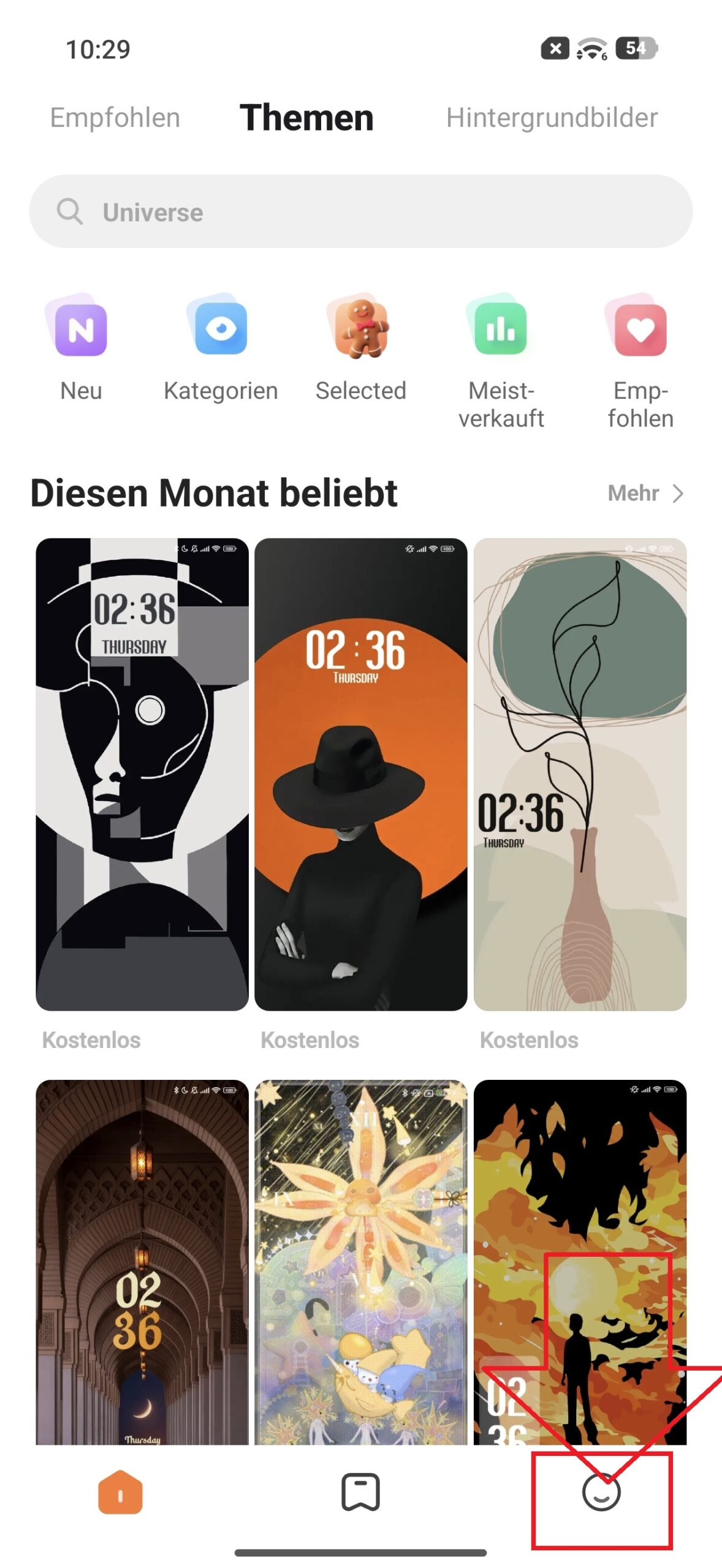Show Mehr popular themes this month
This screenshot has height=1568, width=722.
pyautogui.click(x=645, y=493)
